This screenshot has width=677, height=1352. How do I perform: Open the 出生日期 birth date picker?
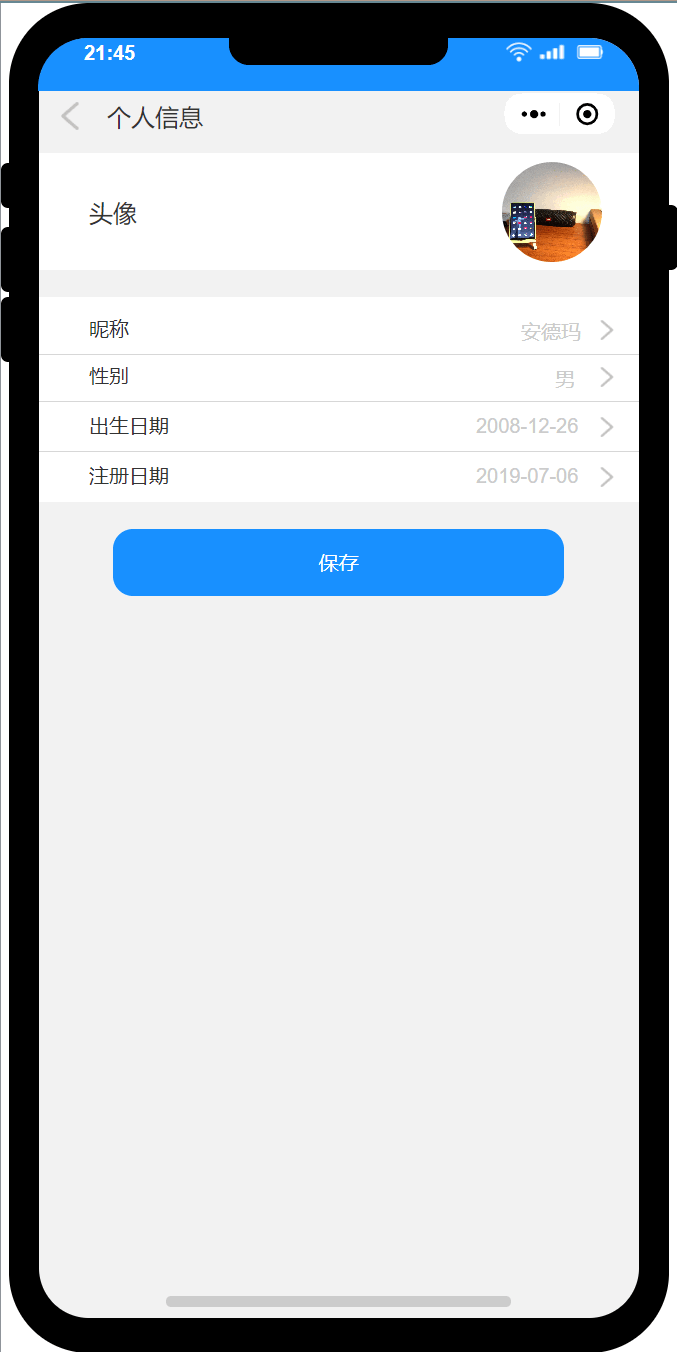(x=339, y=427)
